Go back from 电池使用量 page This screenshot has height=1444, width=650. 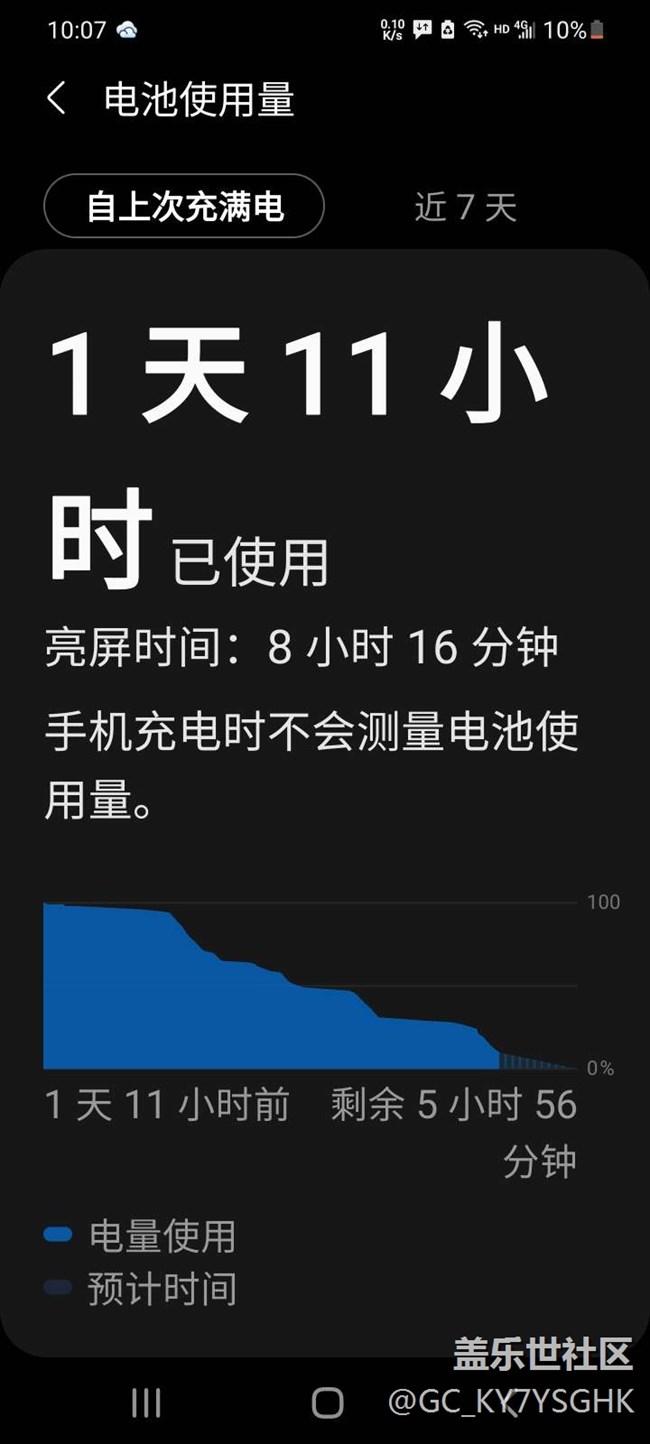pyautogui.click(x=57, y=99)
